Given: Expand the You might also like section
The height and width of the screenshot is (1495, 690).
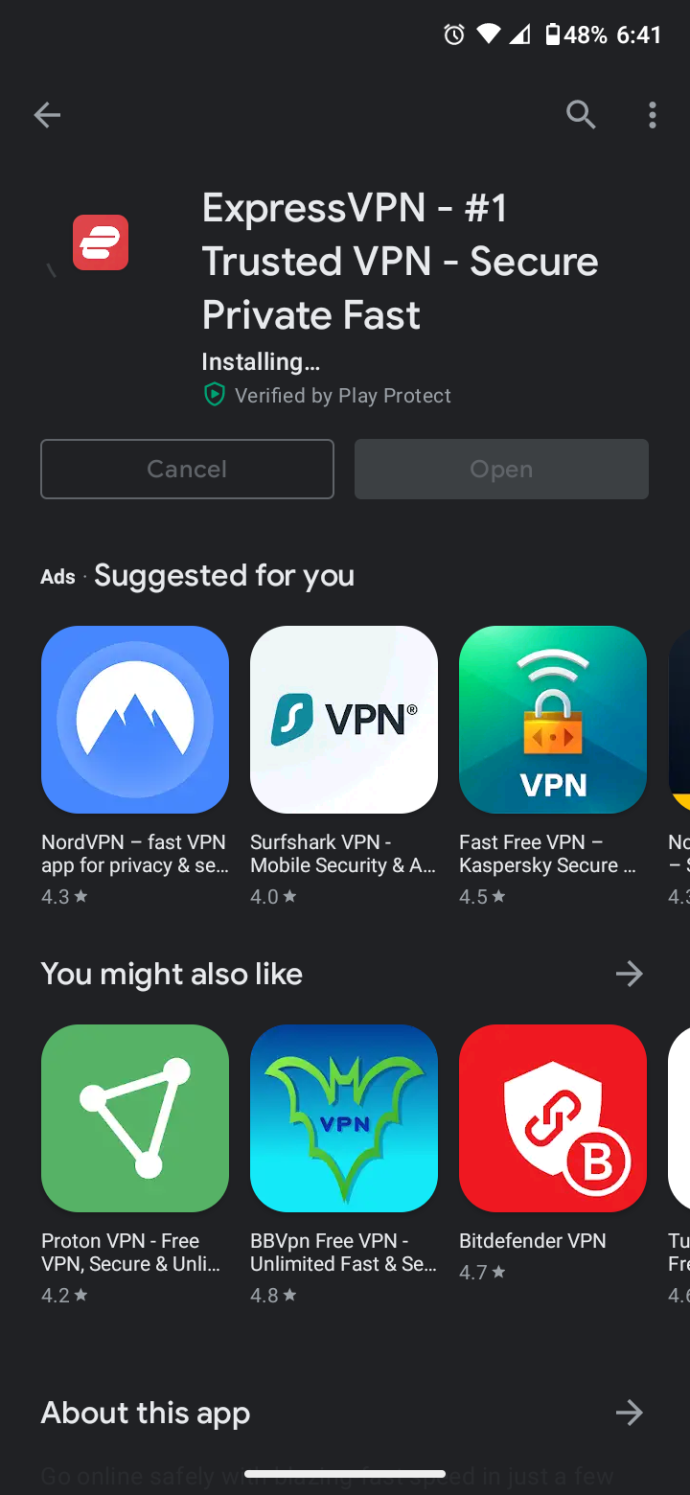Looking at the screenshot, I should click(x=628, y=973).
